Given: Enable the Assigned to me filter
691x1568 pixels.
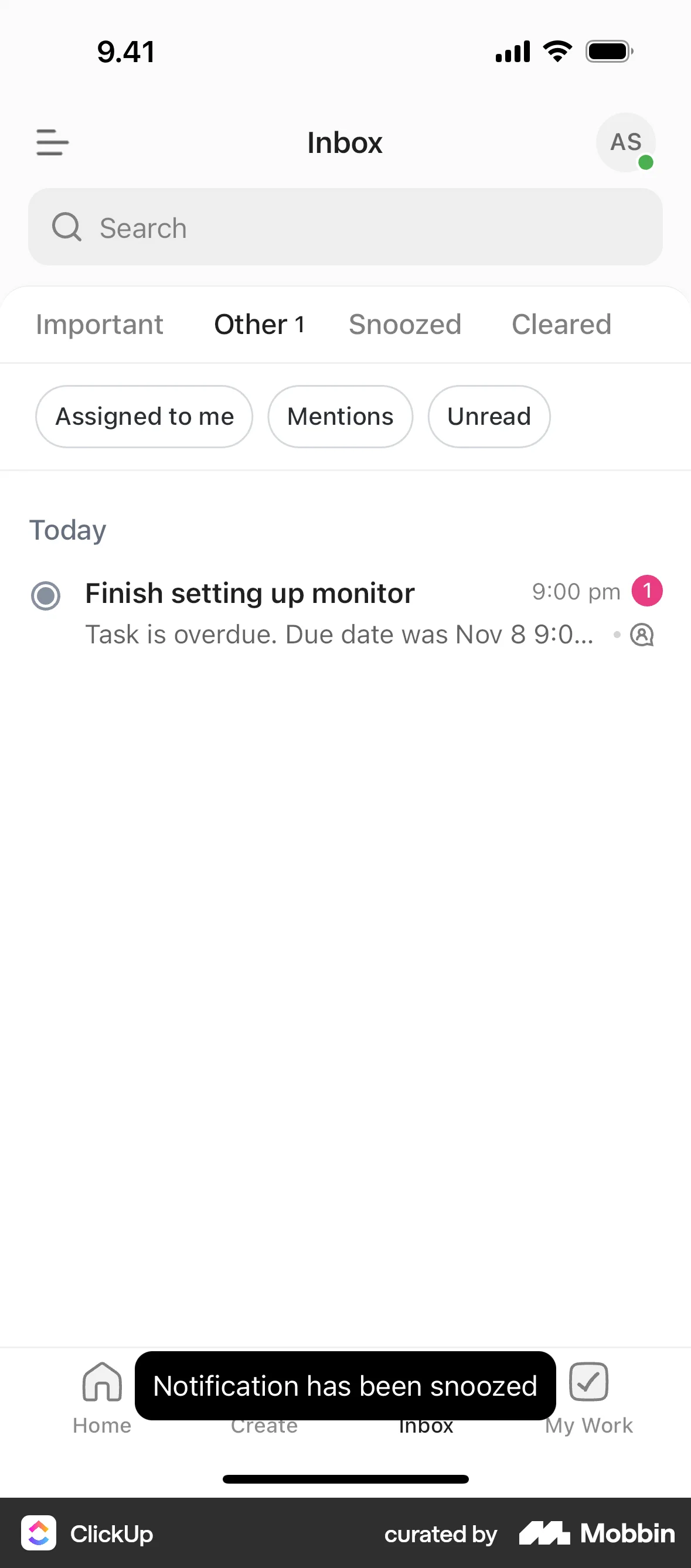Looking at the screenshot, I should pyautogui.click(x=144, y=417).
